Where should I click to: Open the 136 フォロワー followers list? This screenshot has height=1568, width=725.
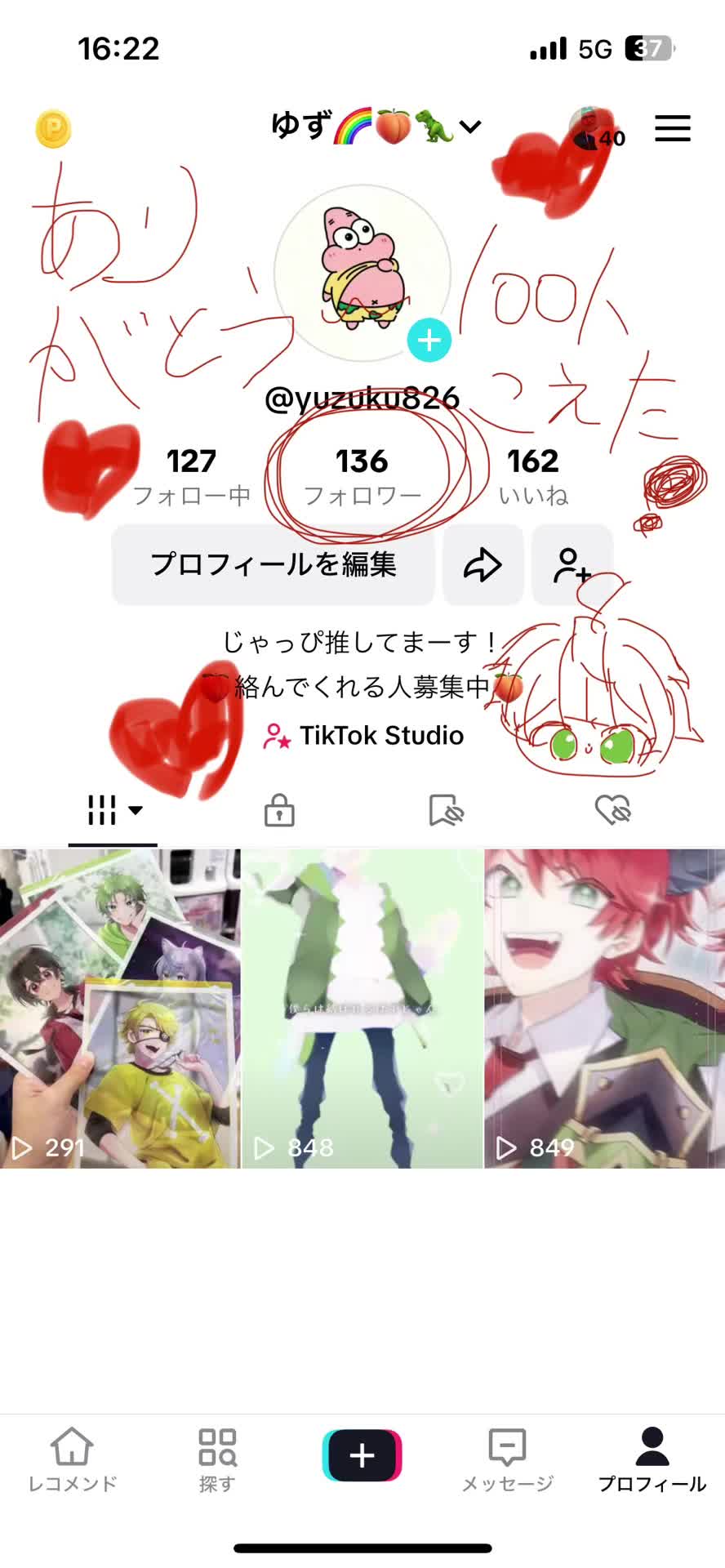pyautogui.click(x=362, y=476)
